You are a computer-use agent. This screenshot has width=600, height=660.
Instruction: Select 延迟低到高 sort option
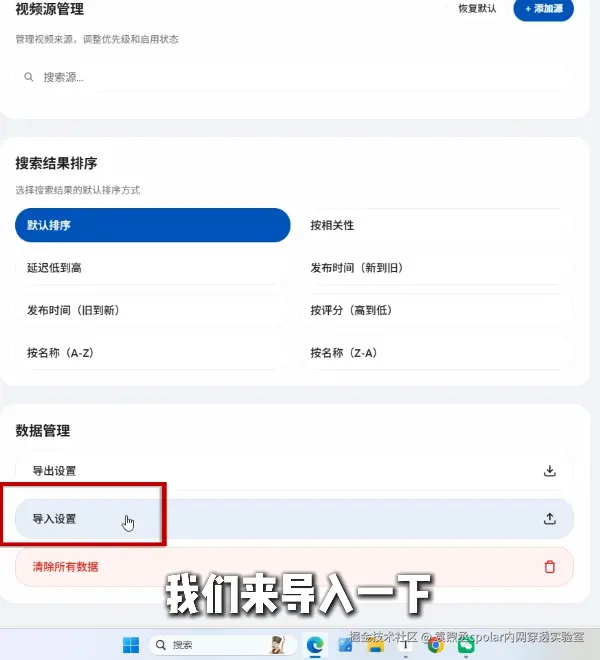[152, 268]
